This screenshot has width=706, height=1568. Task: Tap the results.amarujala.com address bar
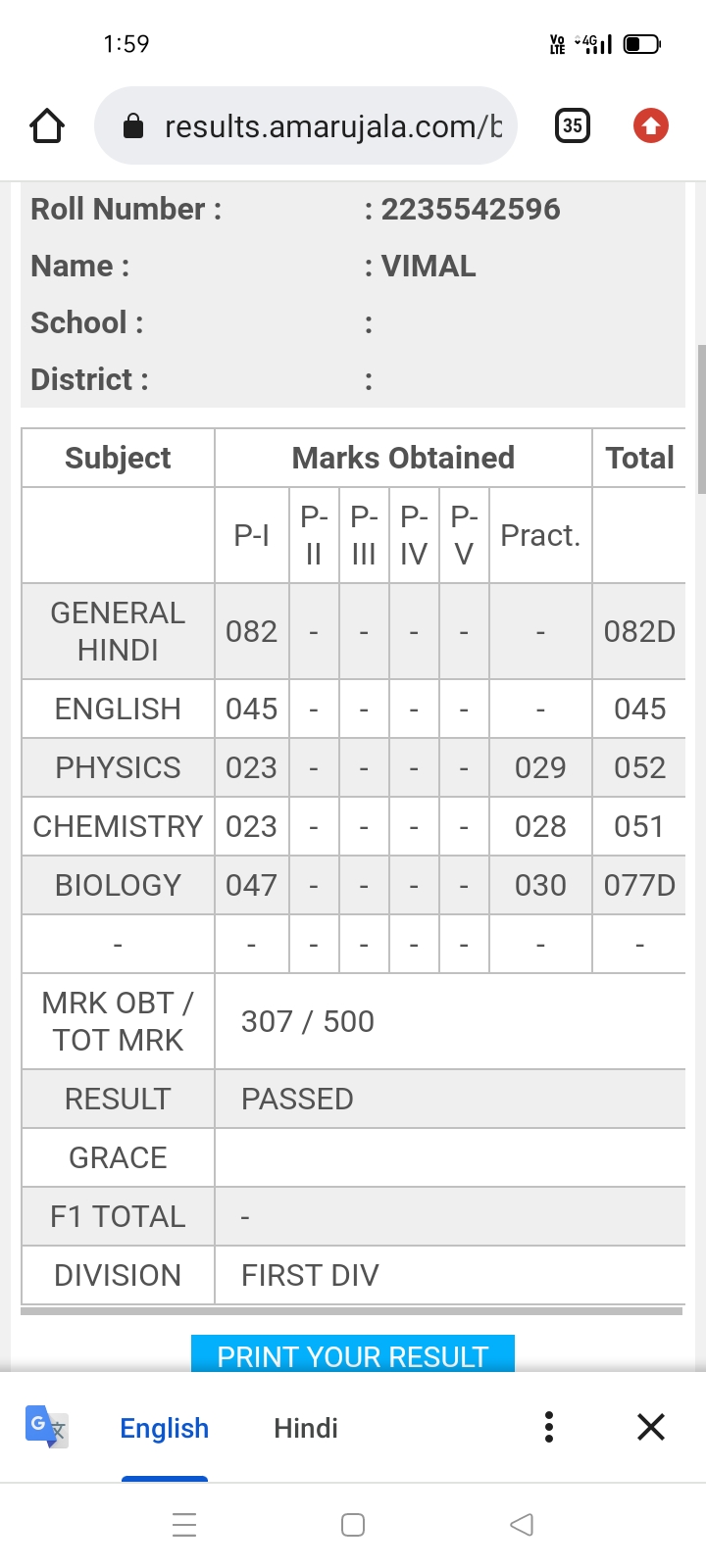point(306,125)
